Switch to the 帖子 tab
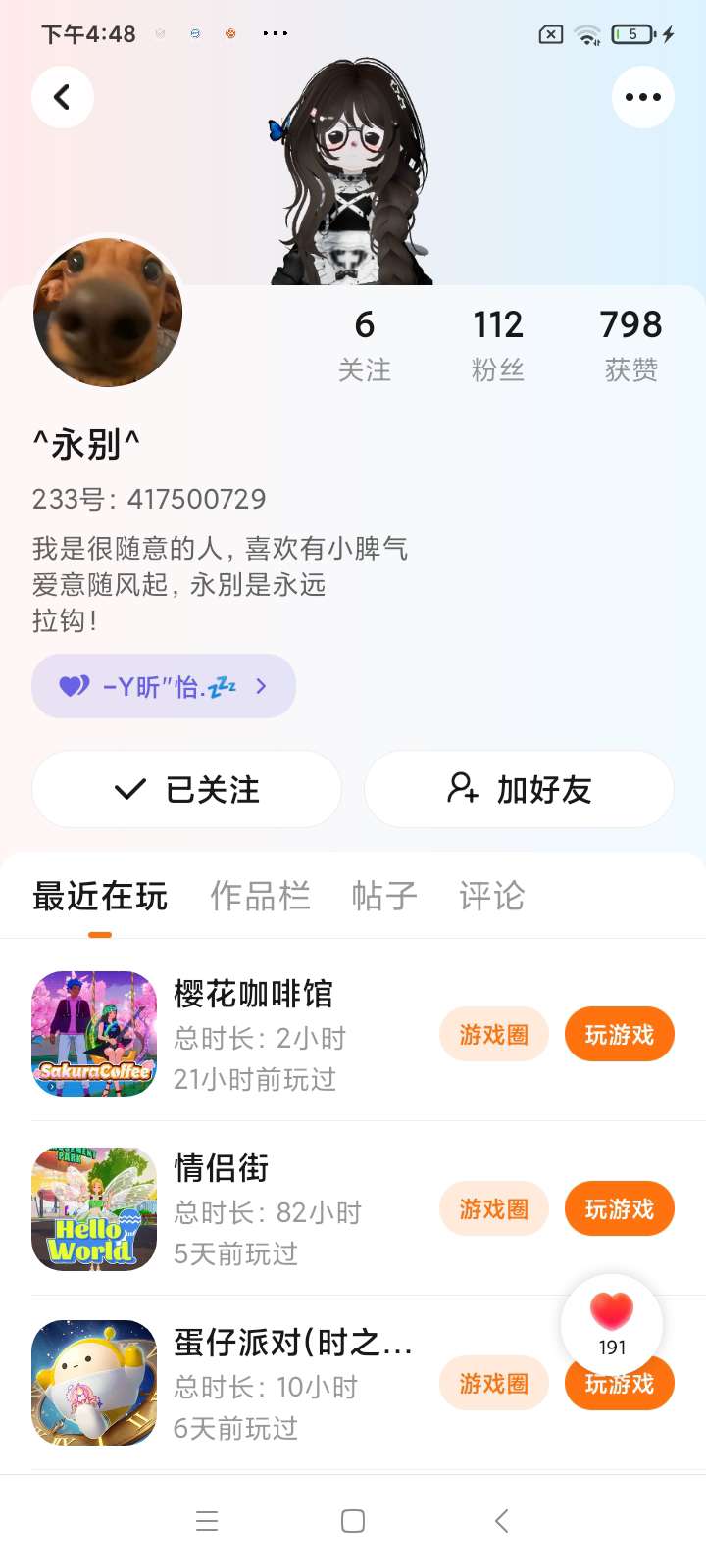The width and height of the screenshot is (706, 1568). point(384,896)
